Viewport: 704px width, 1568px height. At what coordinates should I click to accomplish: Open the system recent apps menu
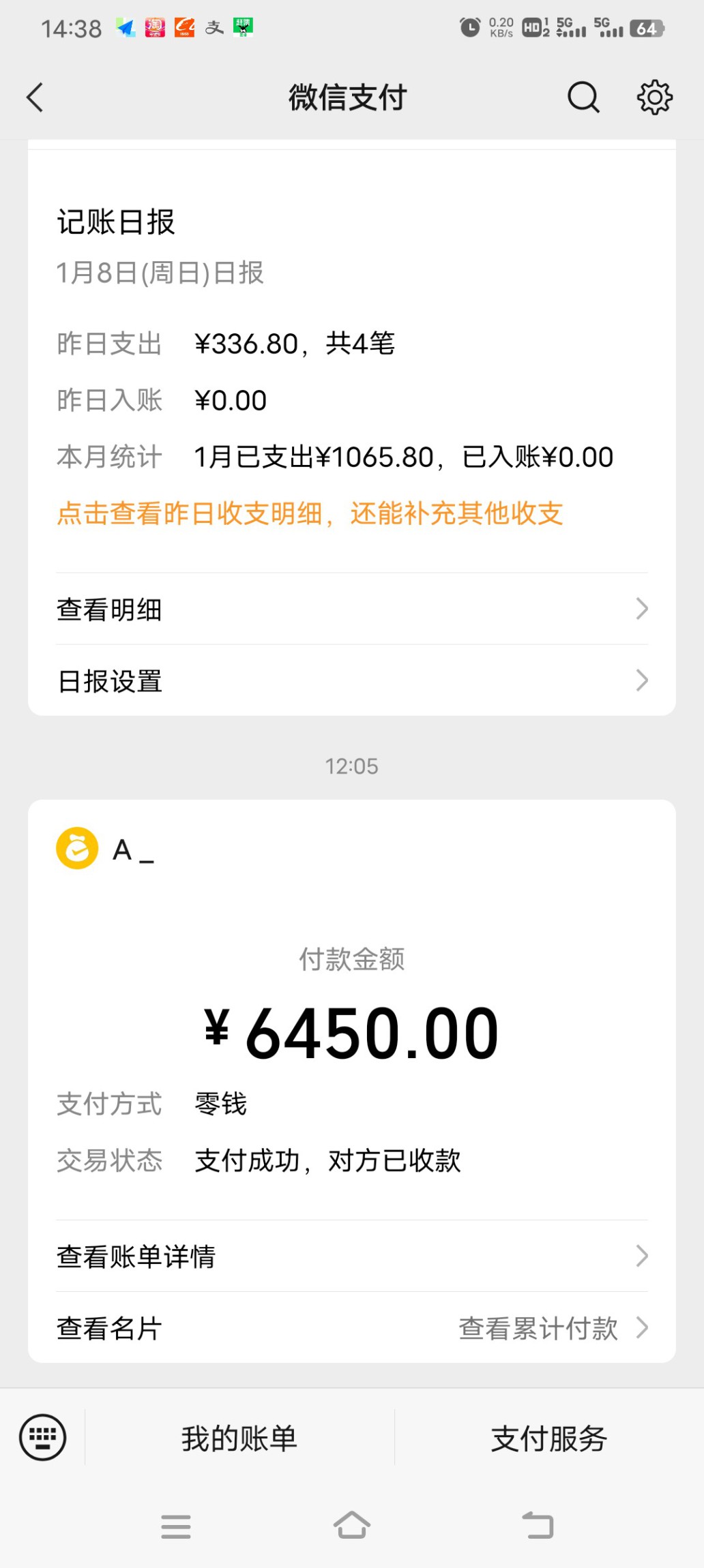tap(176, 1526)
